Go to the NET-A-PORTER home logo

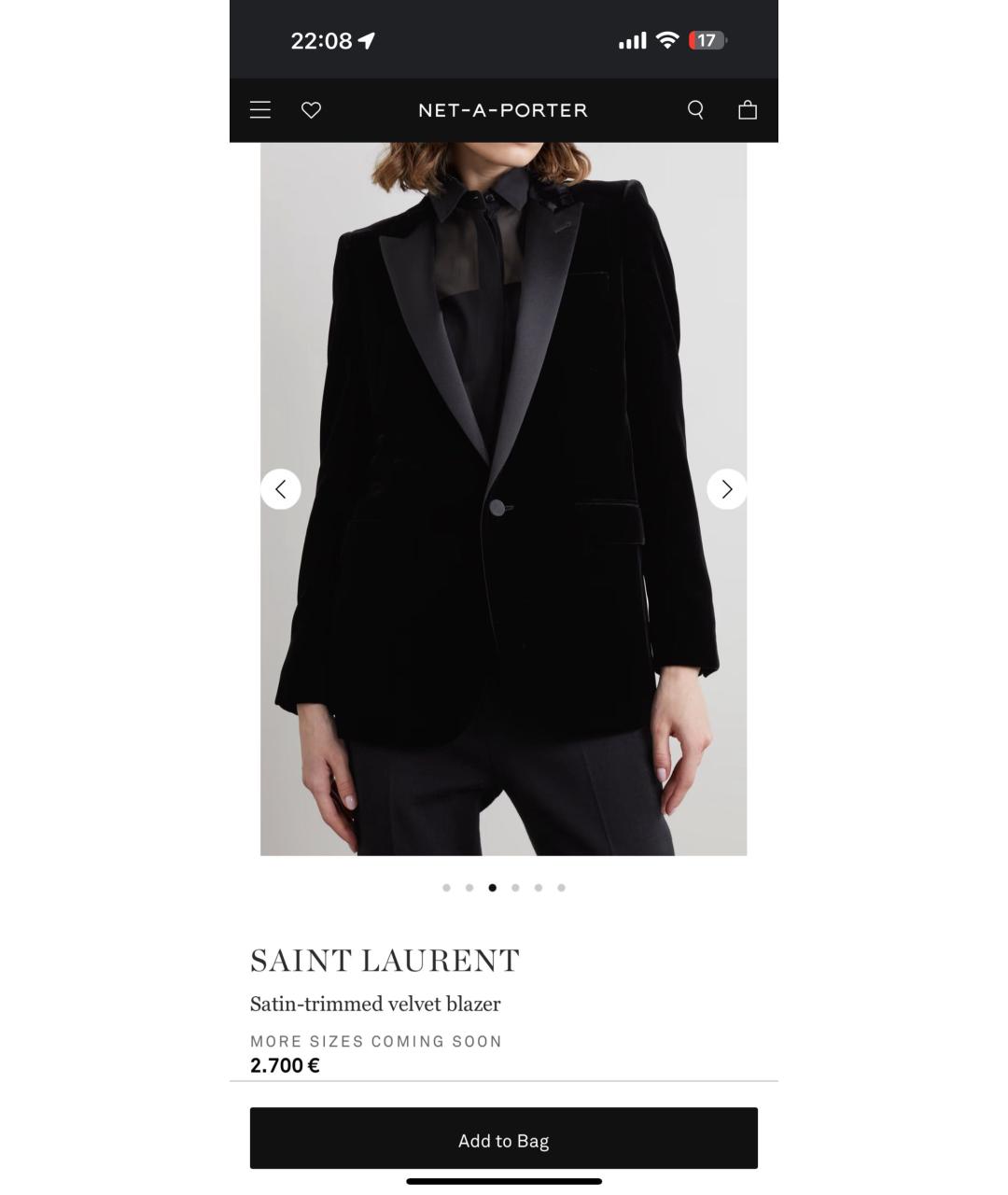[x=503, y=110]
